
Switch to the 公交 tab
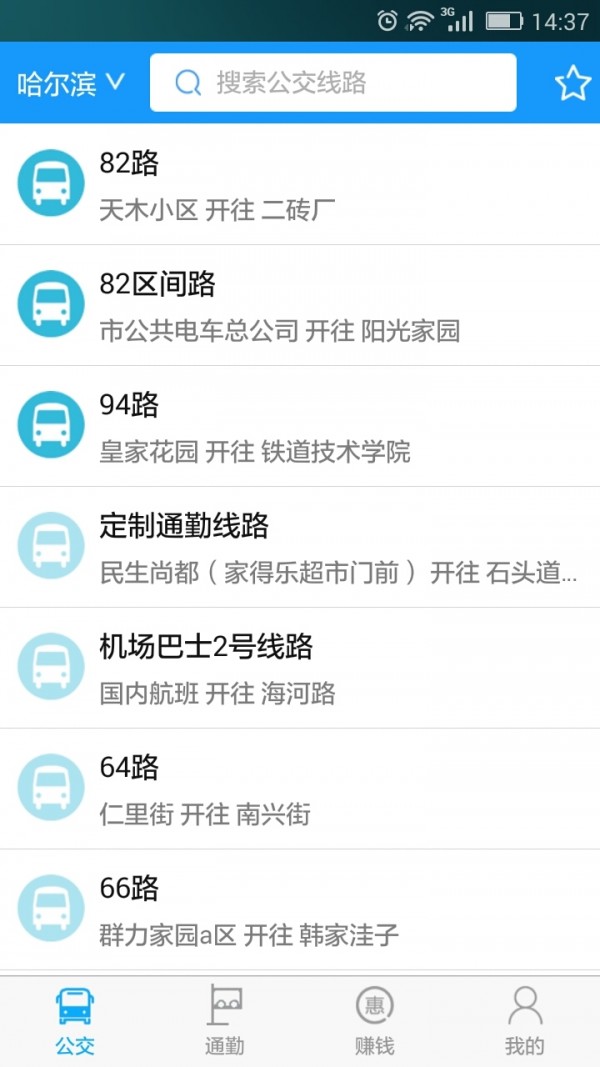pyautogui.click(x=75, y=1021)
